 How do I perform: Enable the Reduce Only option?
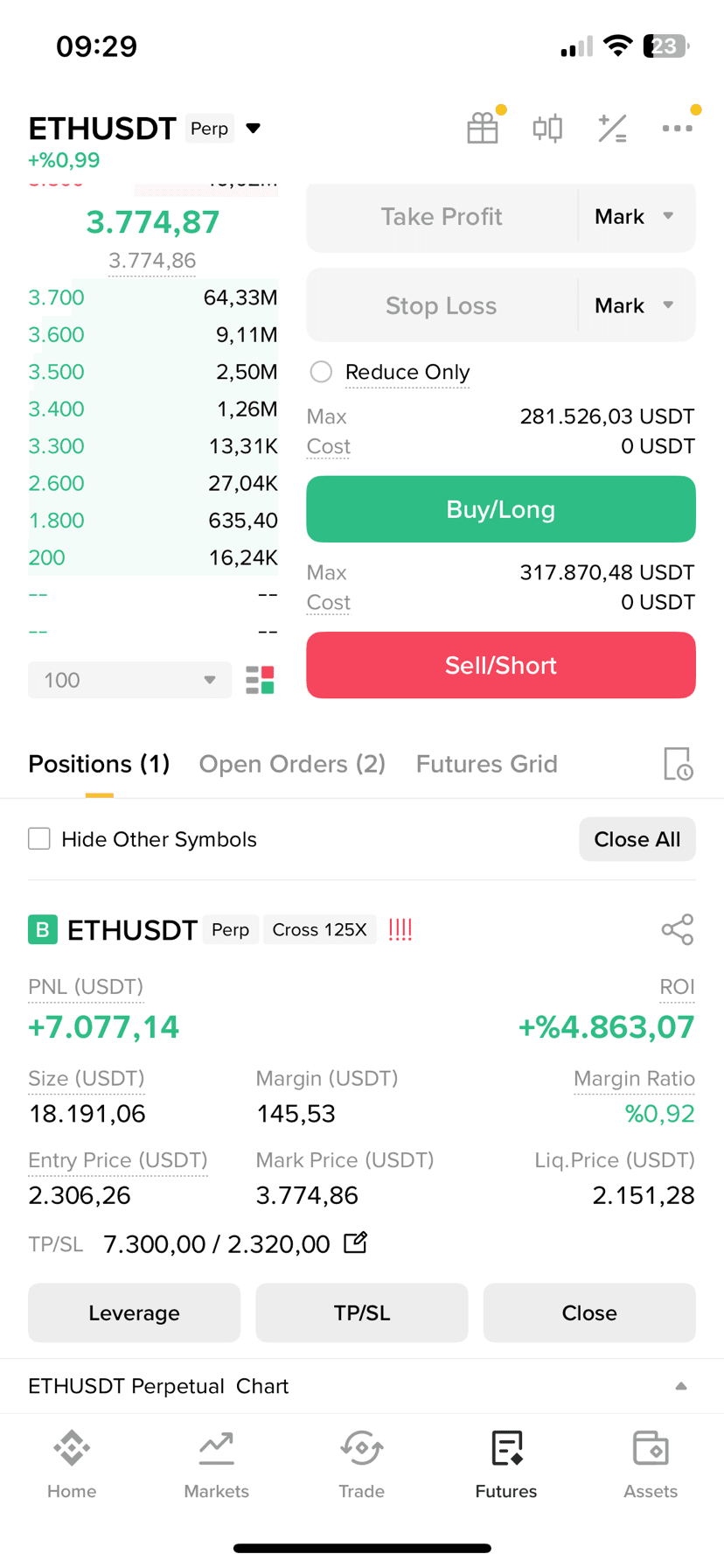tap(322, 372)
